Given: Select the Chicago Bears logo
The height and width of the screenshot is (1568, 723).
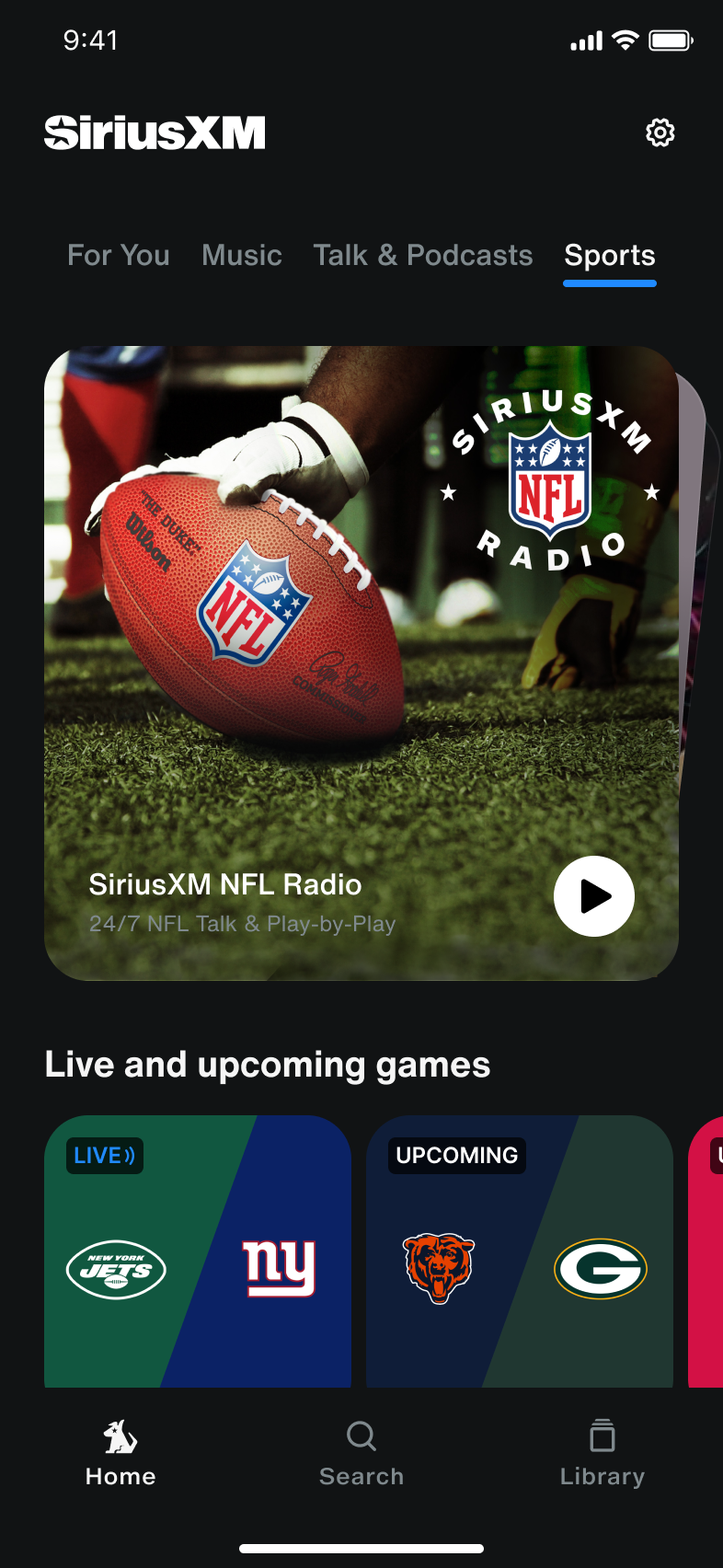Looking at the screenshot, I should click(438, 1266).
